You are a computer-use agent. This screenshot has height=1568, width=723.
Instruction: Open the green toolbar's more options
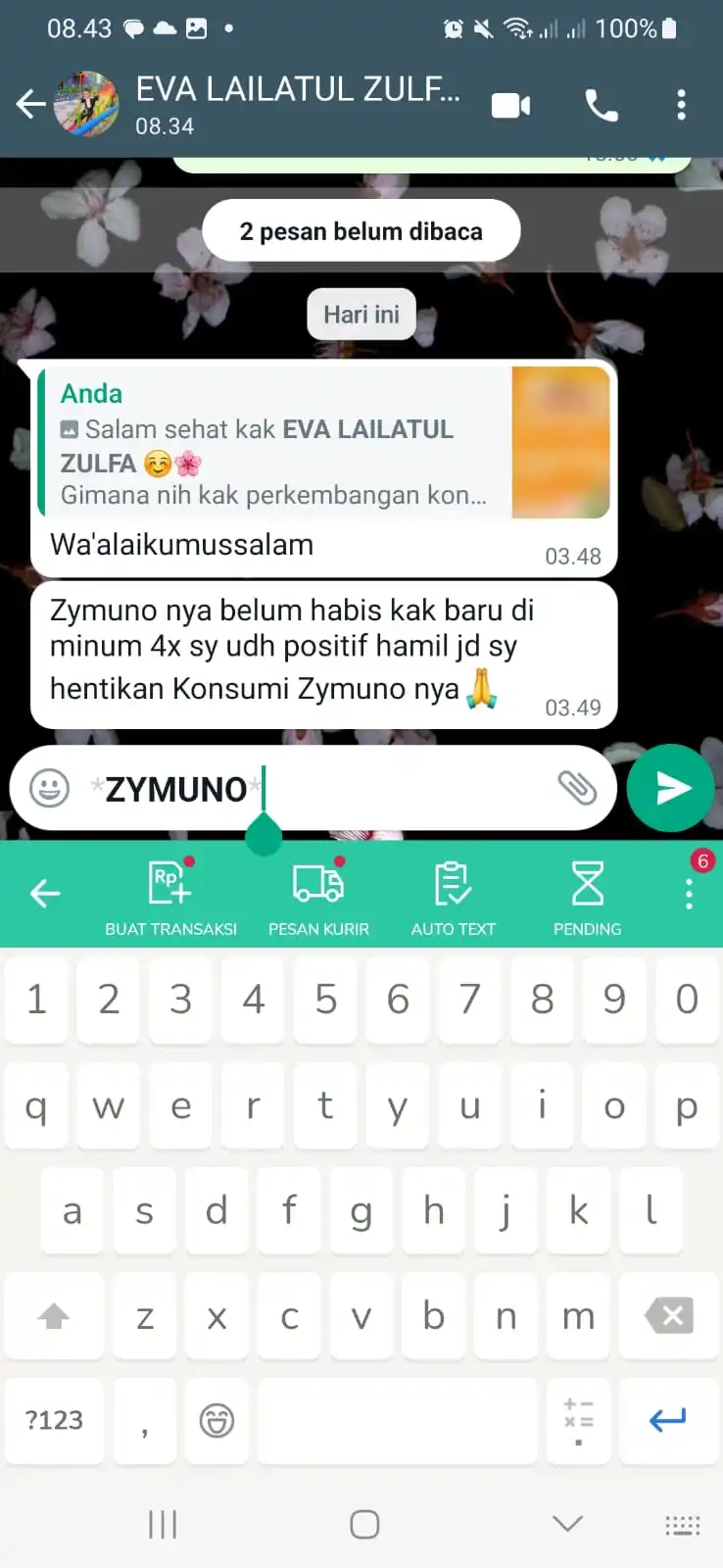point(689,893)
